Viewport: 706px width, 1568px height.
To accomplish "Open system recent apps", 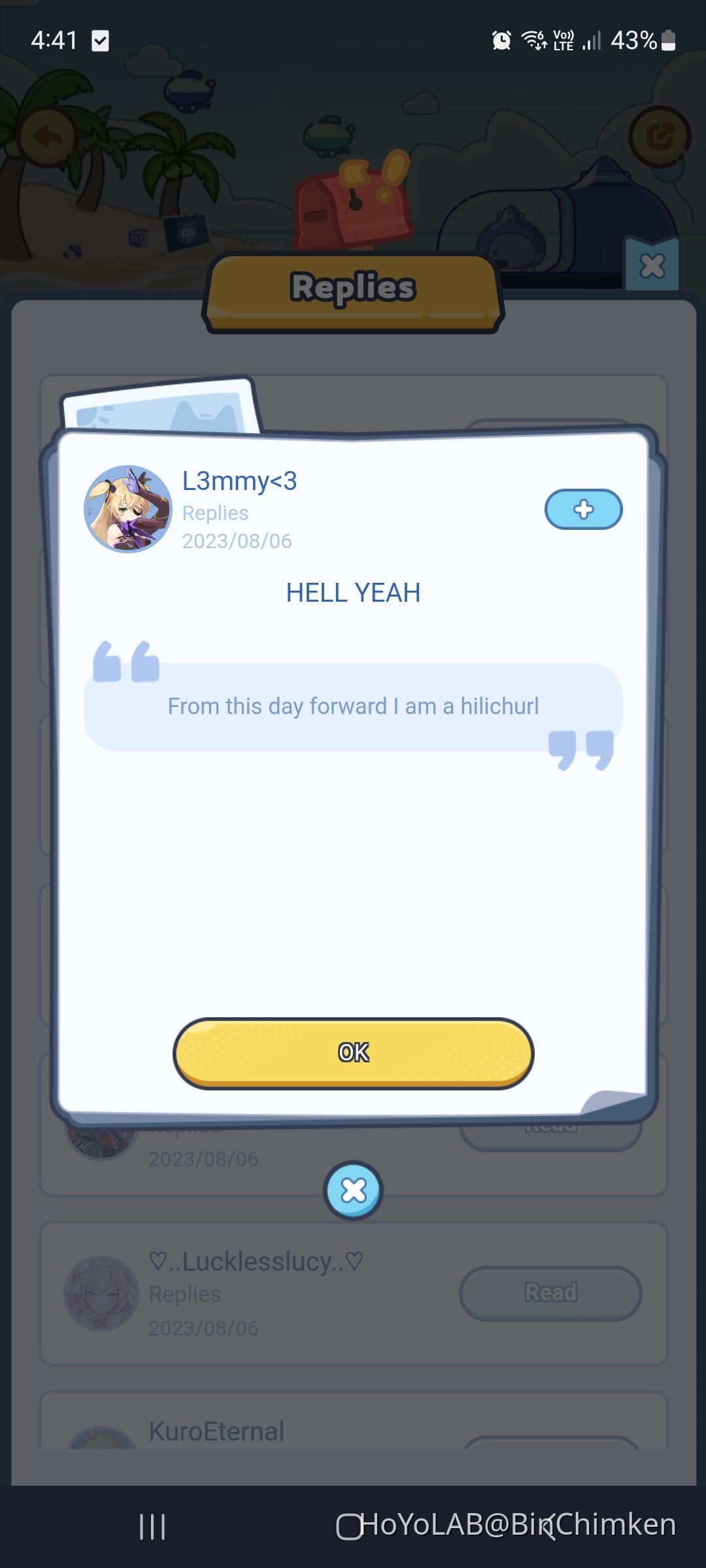I will (152, 1527).
